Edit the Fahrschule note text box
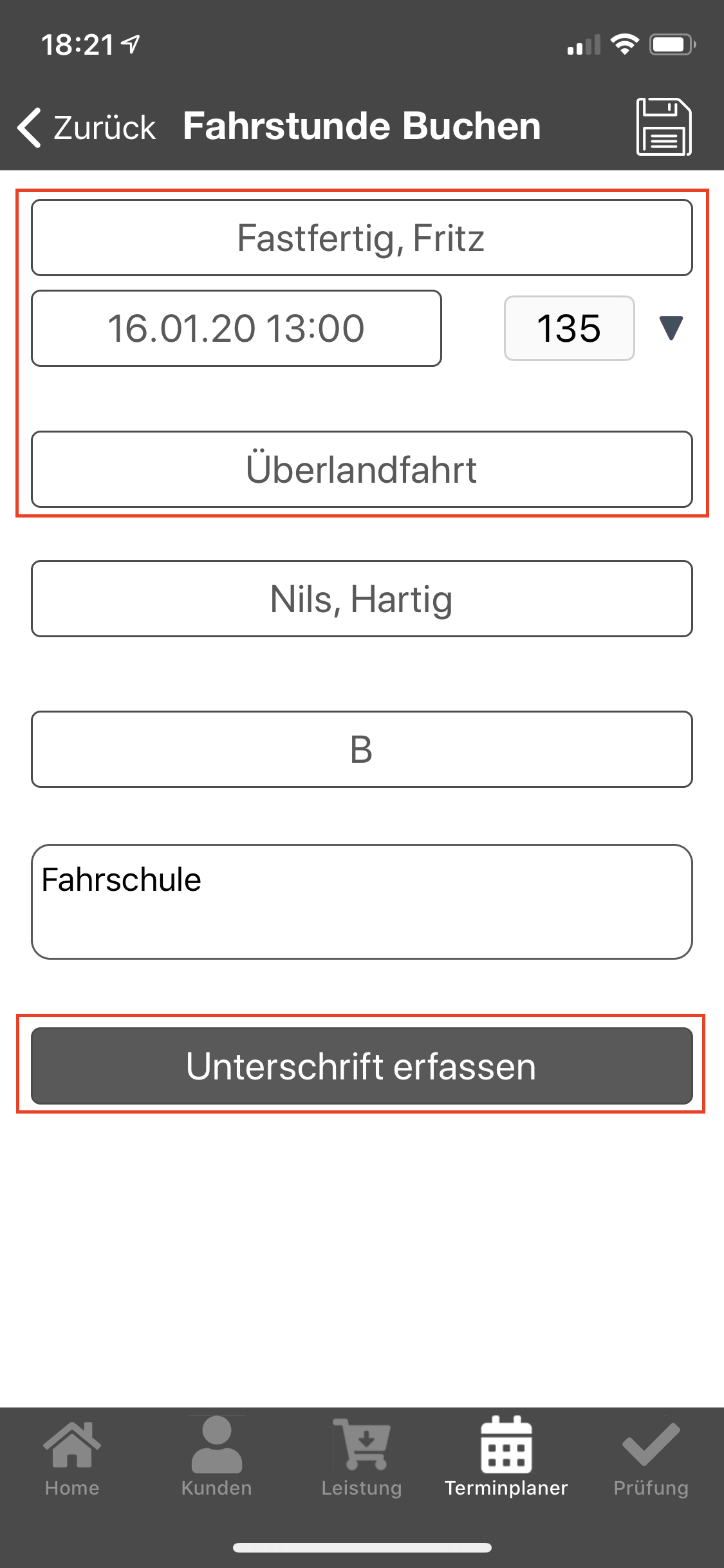Image resolution: width=724 pixels, height=1568 pixels. click(x=362, y=901)
